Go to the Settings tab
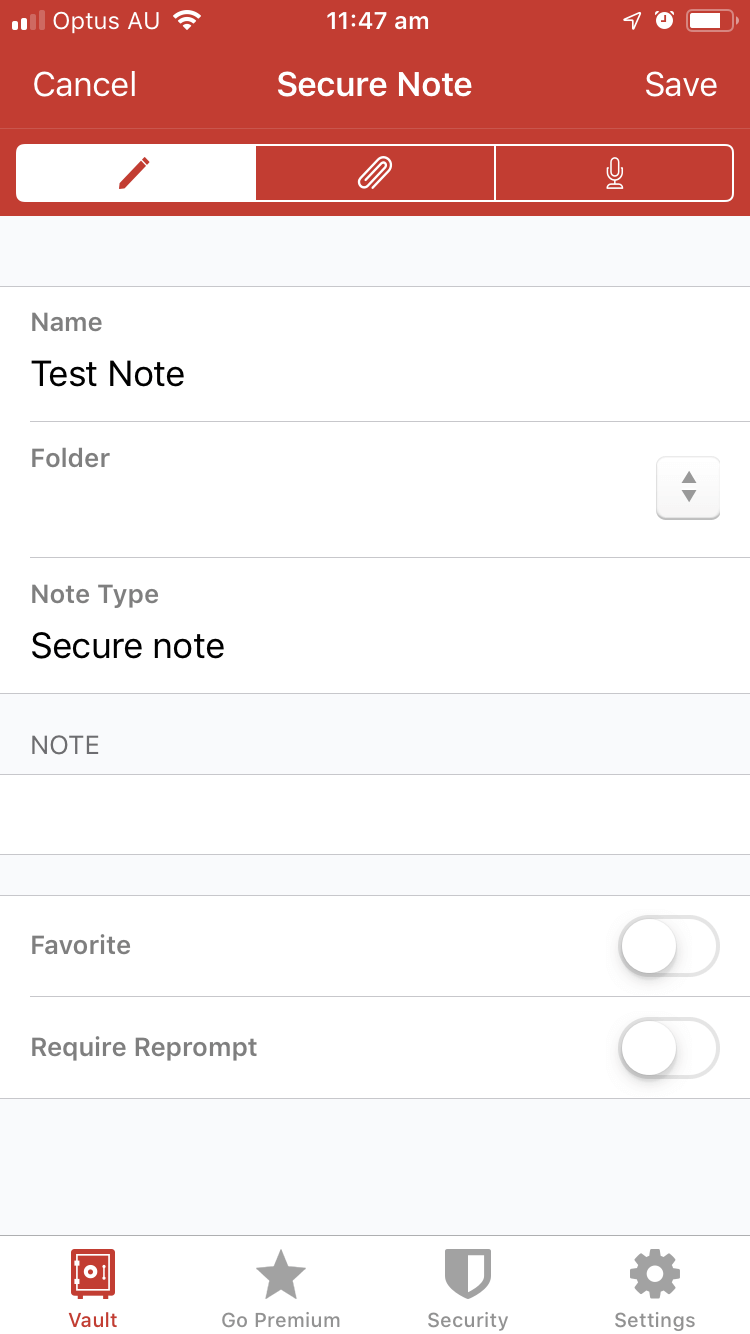Screen dimensions: 750x1334 (x=655, y=1288)
